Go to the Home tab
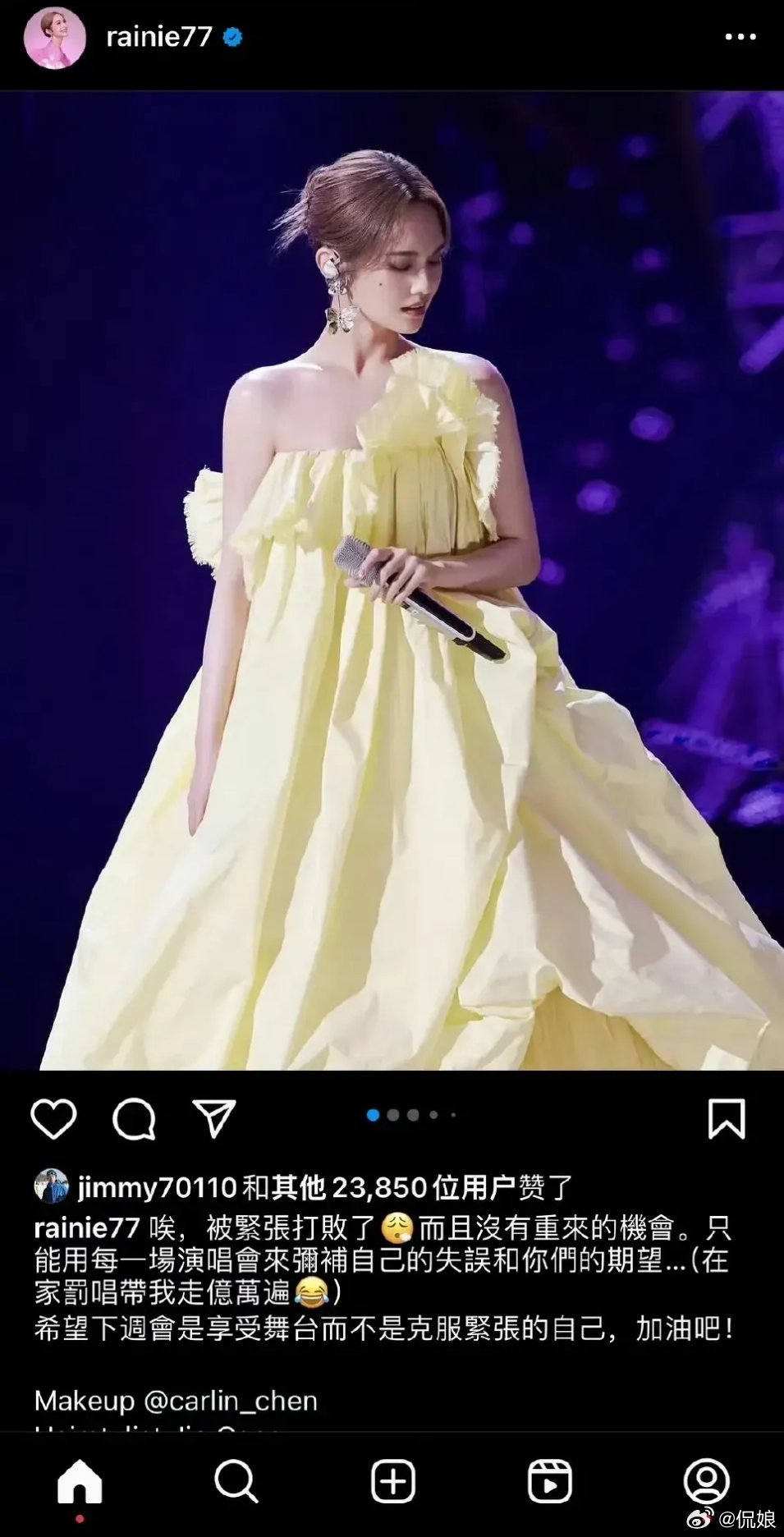 (x=80, y=1481)
